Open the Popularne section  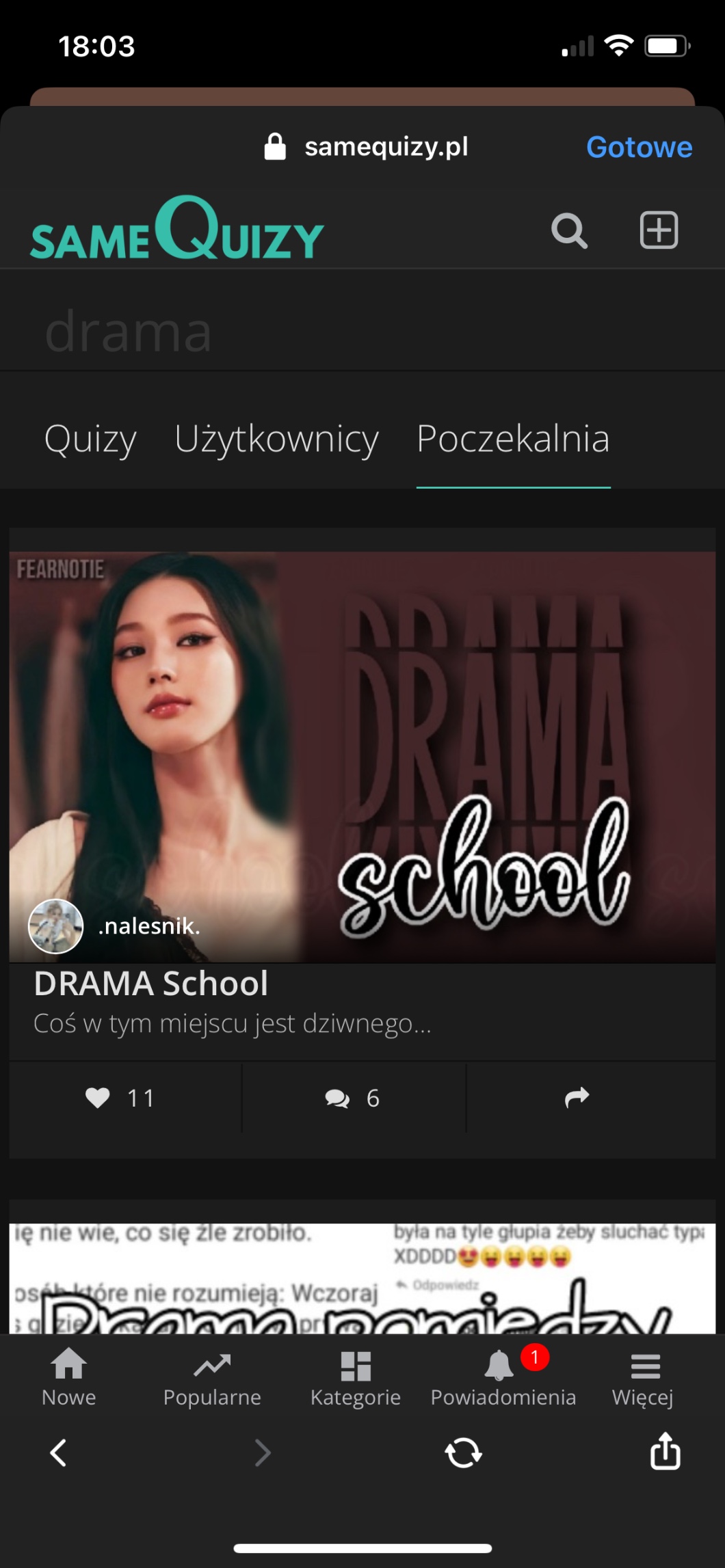[x=212, y=1377]
